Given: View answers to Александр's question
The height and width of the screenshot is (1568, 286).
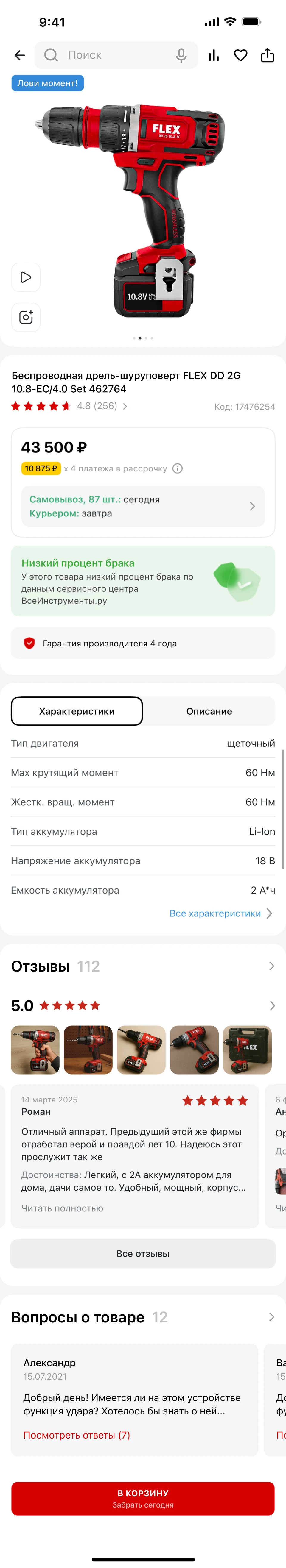Looking at the screenshot, I should tap(76, 1435).
